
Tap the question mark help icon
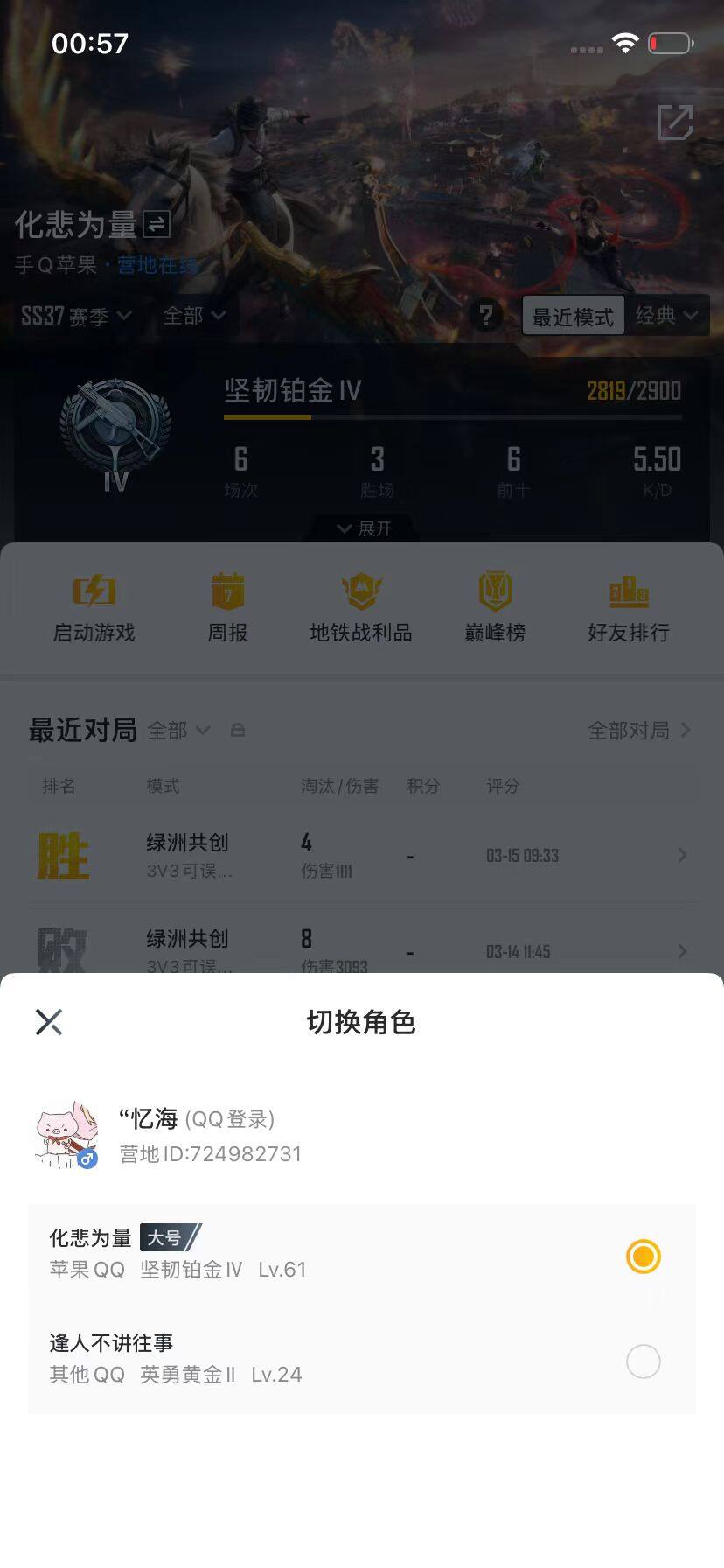tap(487, 317)
